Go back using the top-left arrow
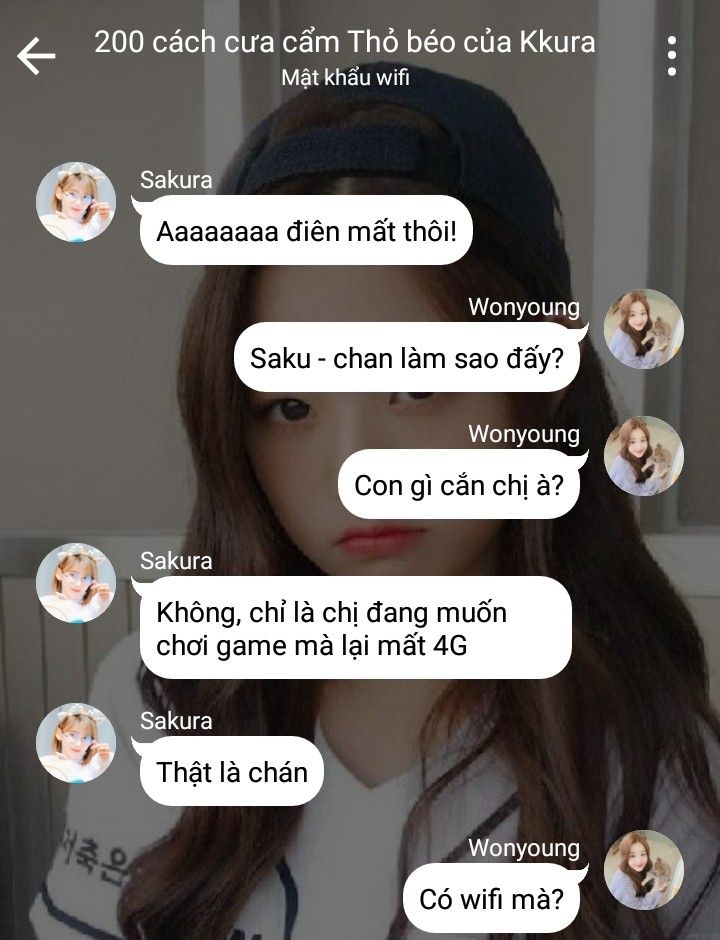The height and width of the screenshot is (940, 720). (36, 57)
